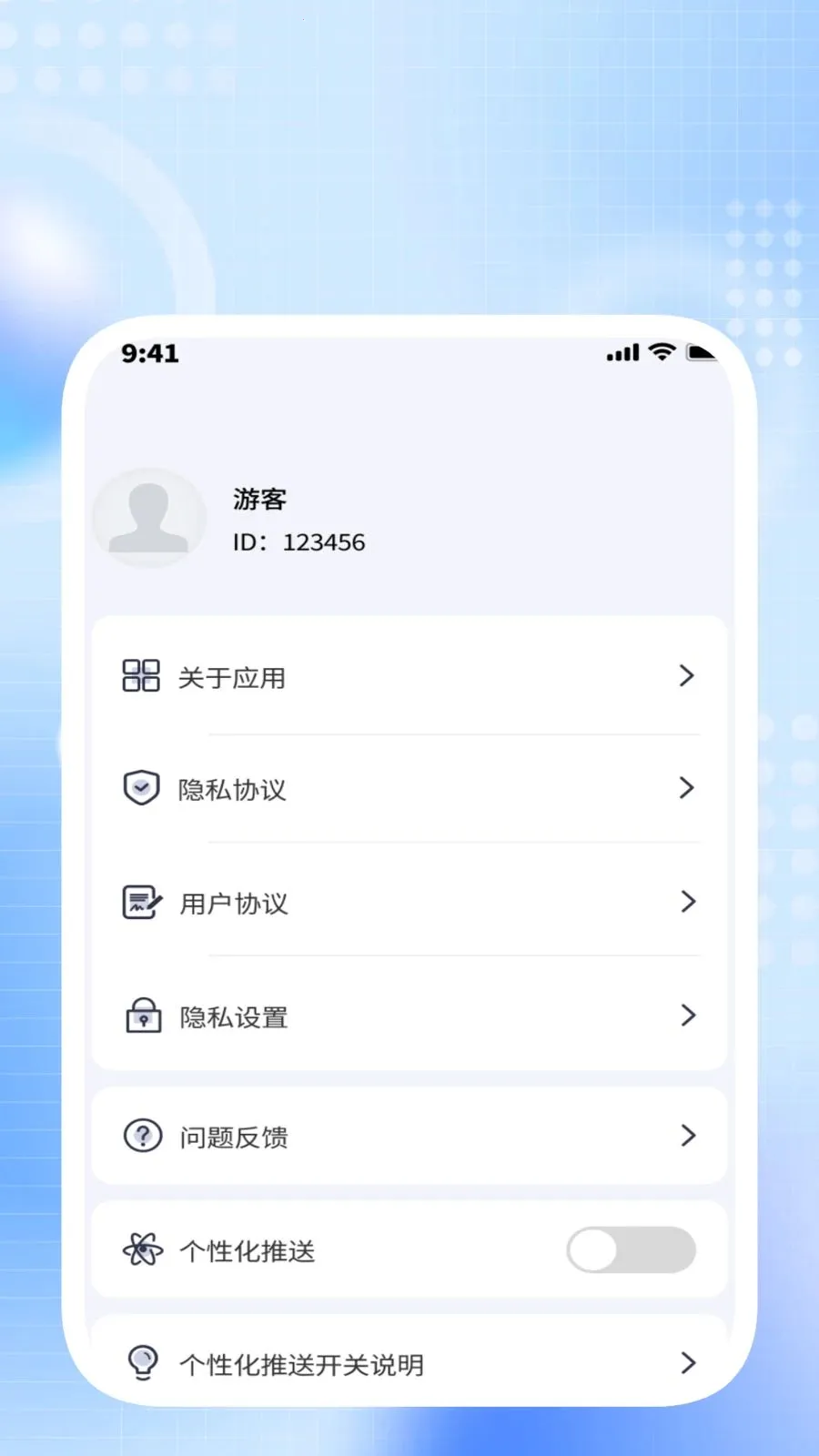The width and height of the screenshot is (819, 1456).
Task: Click the question mark icon beside 问题反馈
Action: [x=141, y=1136]
